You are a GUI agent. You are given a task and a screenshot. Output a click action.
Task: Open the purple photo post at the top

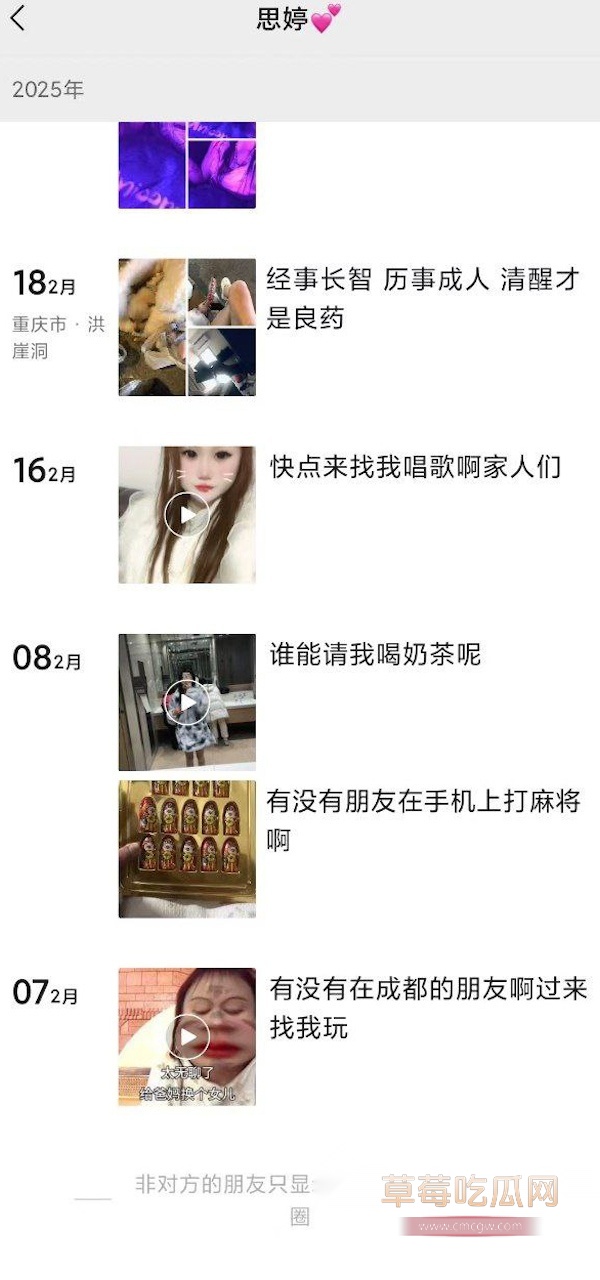pos(187,165)
